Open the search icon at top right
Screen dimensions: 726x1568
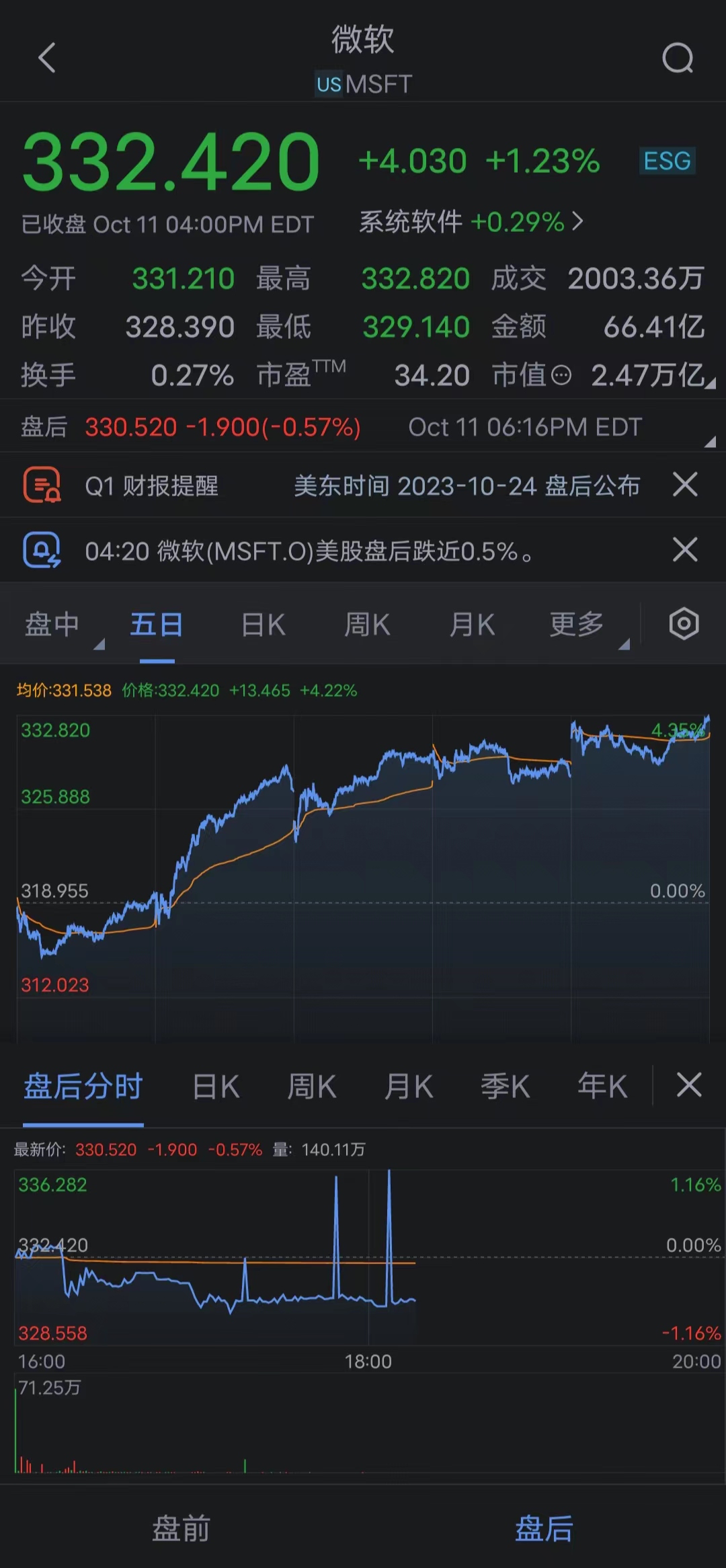[x=678, y=58]
